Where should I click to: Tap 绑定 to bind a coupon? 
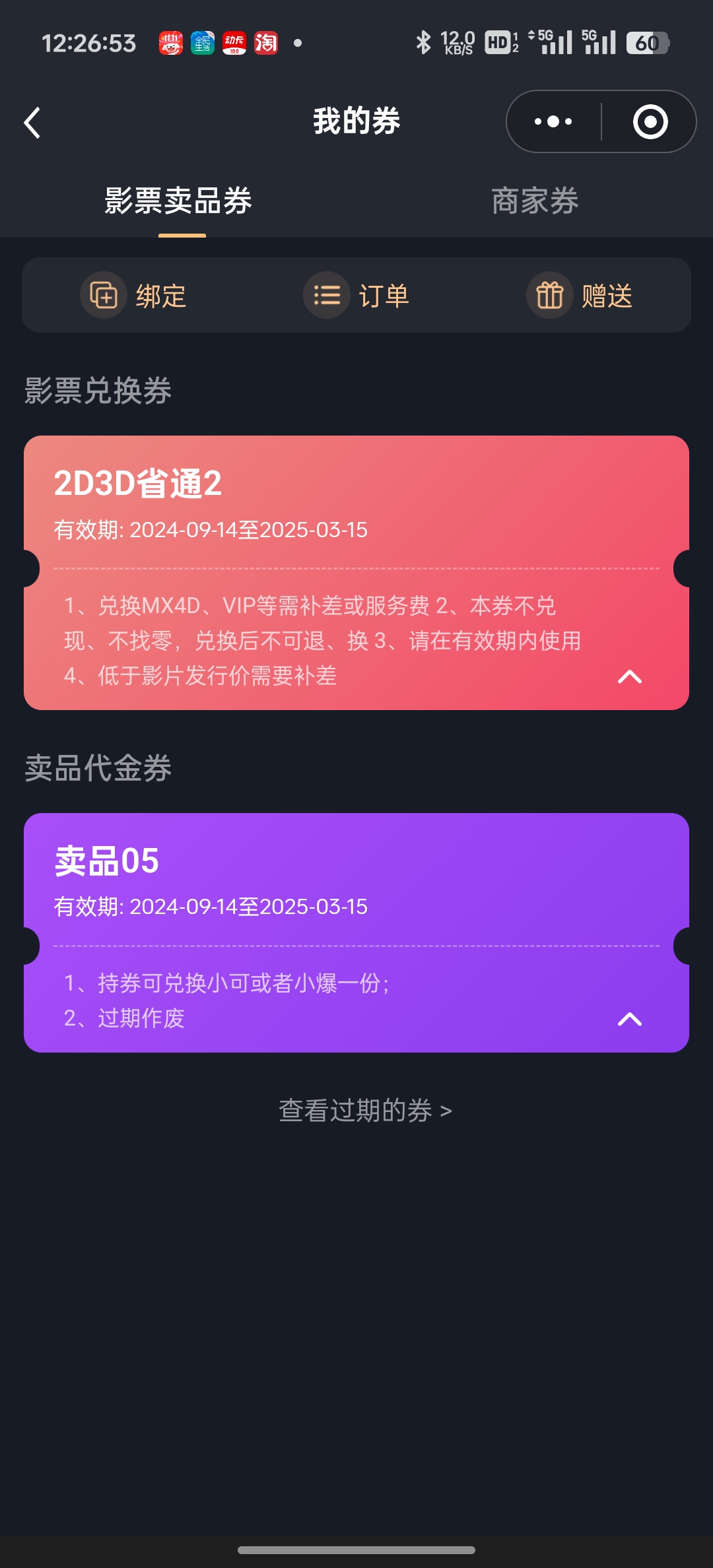point(134,296)
